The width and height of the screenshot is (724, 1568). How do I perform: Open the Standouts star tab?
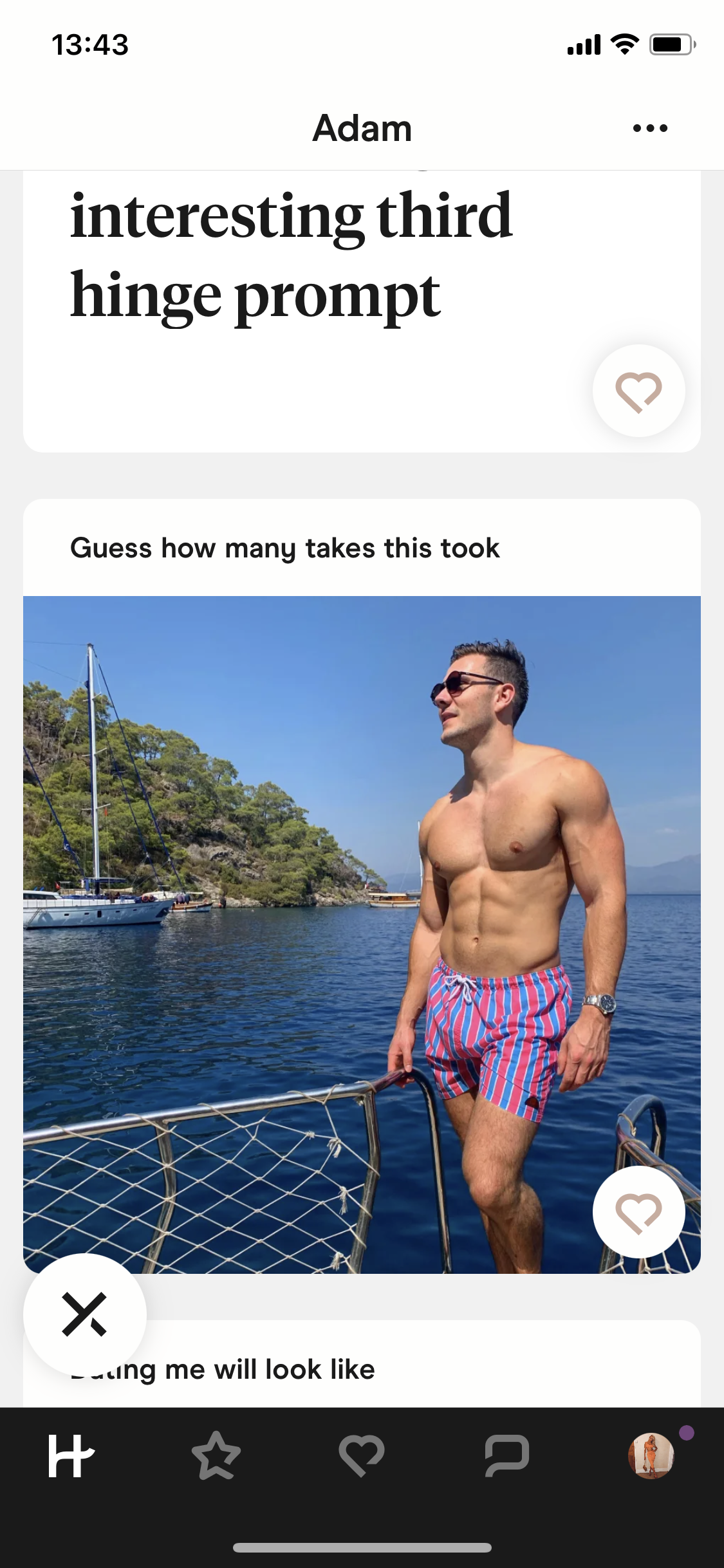pos(216,1455)
